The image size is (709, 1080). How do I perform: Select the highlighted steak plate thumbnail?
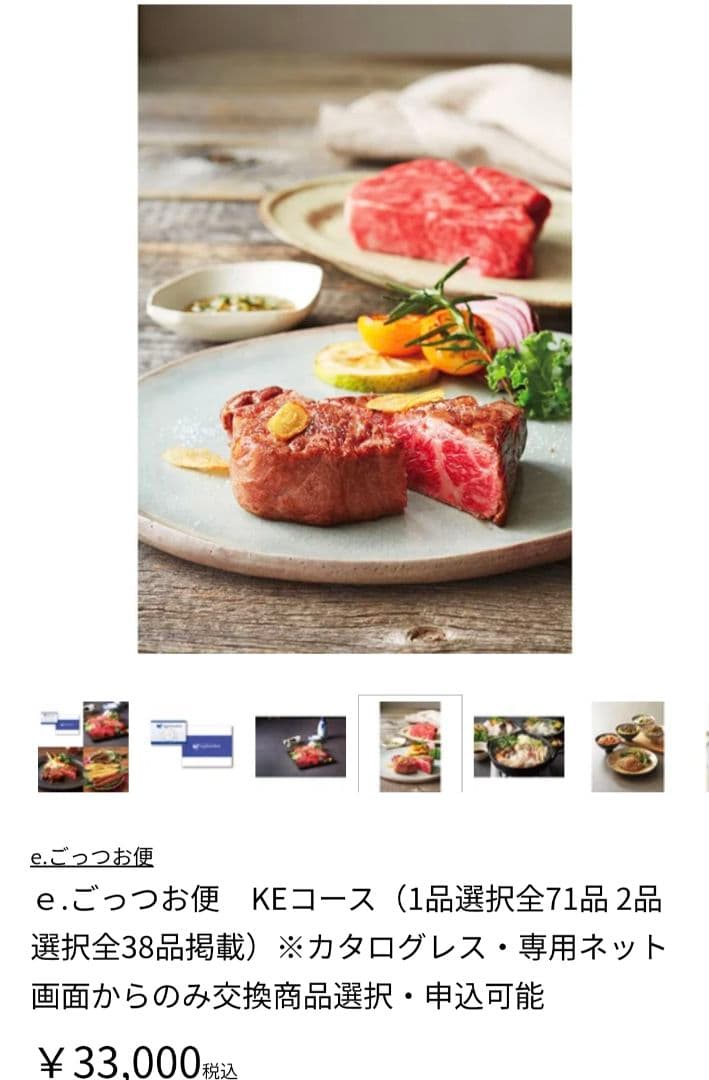[x=410, y=744]
